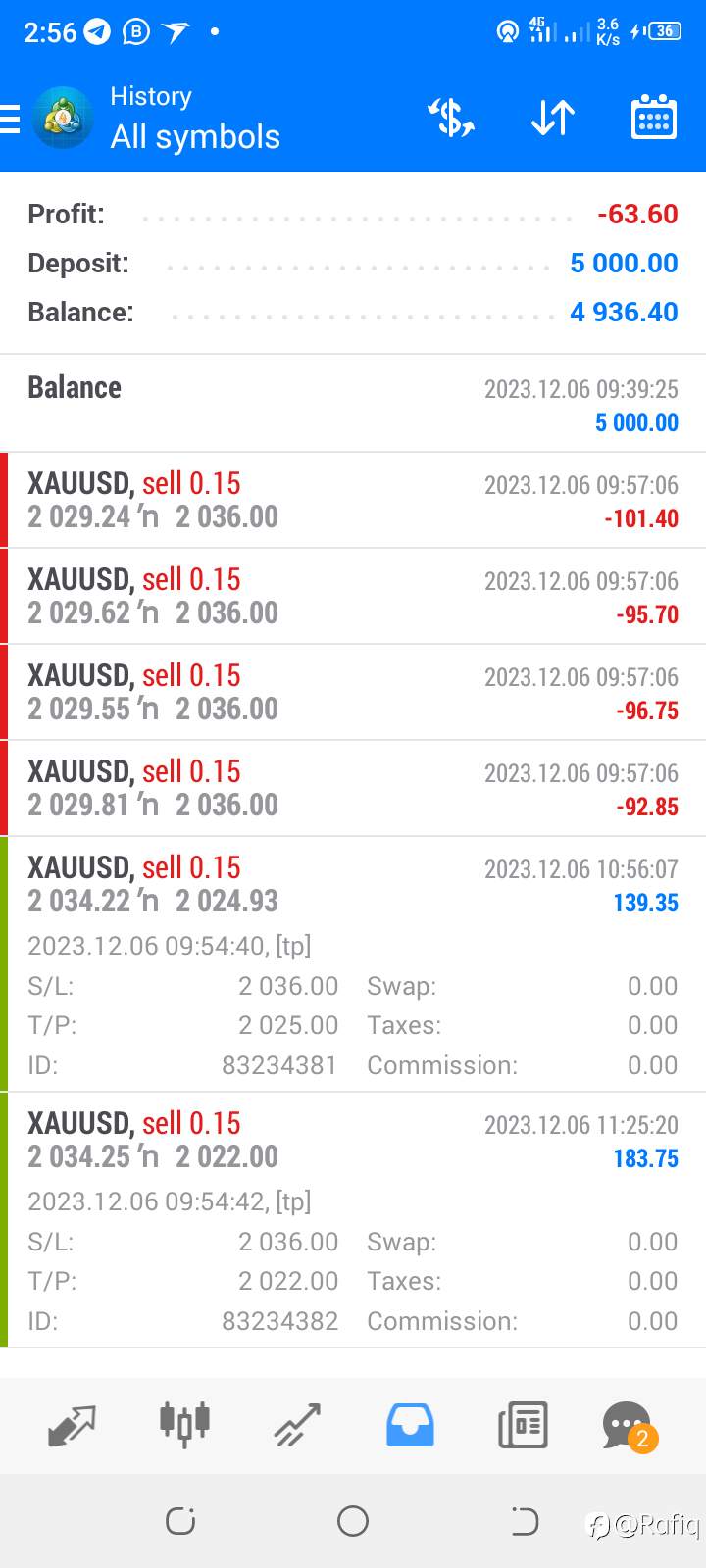Select the History tab inbox tray icon
The height and width of the screenshot is (1568, 706).
tap(410, 1425)
